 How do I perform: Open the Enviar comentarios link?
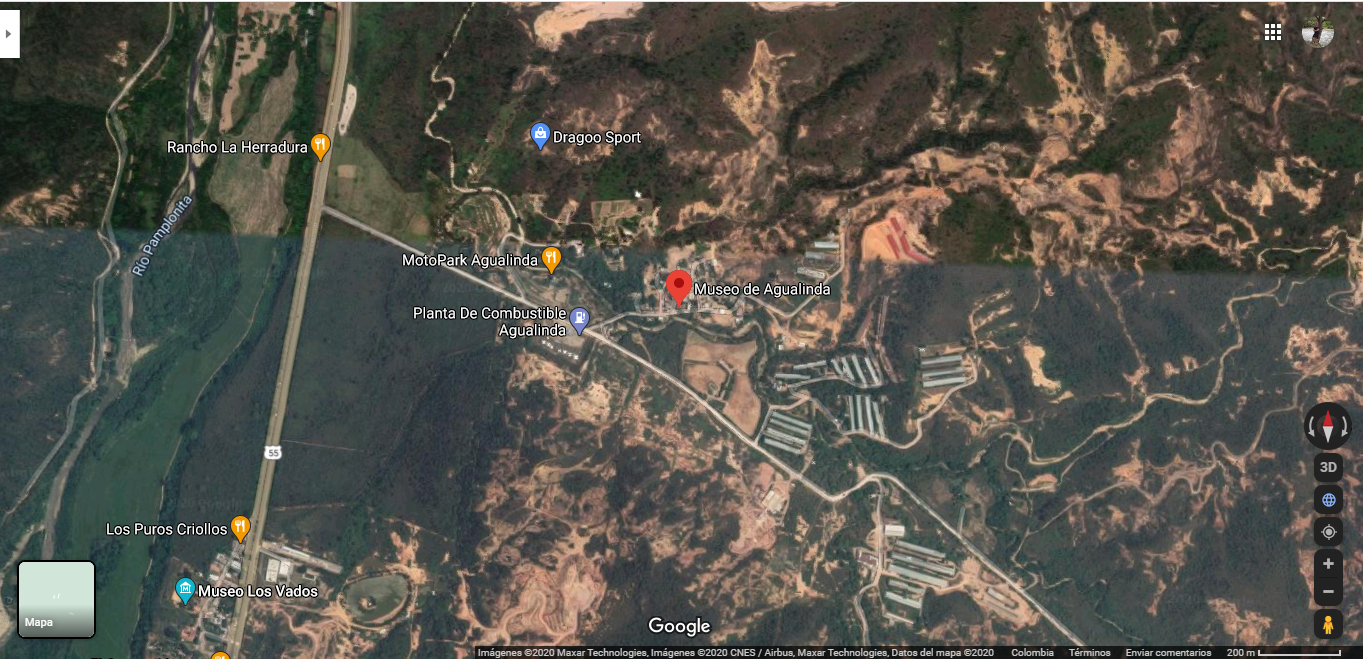pyautogui.click(x=1168, y=653)
